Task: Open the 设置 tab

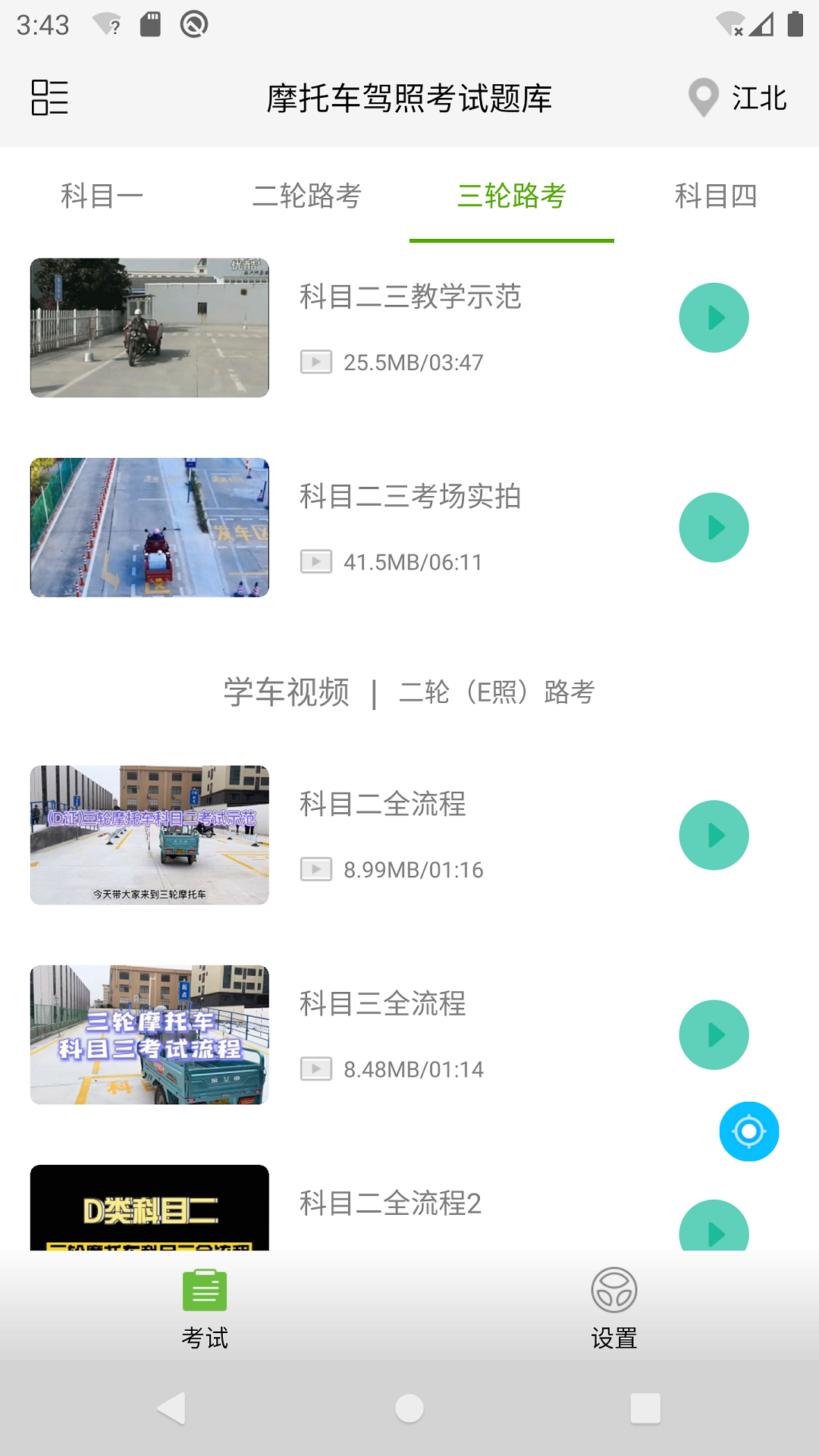Action: click(x=614, y=1308)
